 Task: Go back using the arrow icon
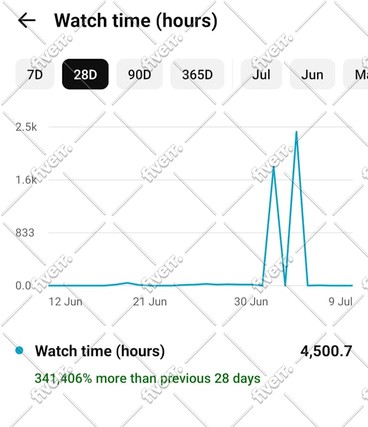pos(27,20)
